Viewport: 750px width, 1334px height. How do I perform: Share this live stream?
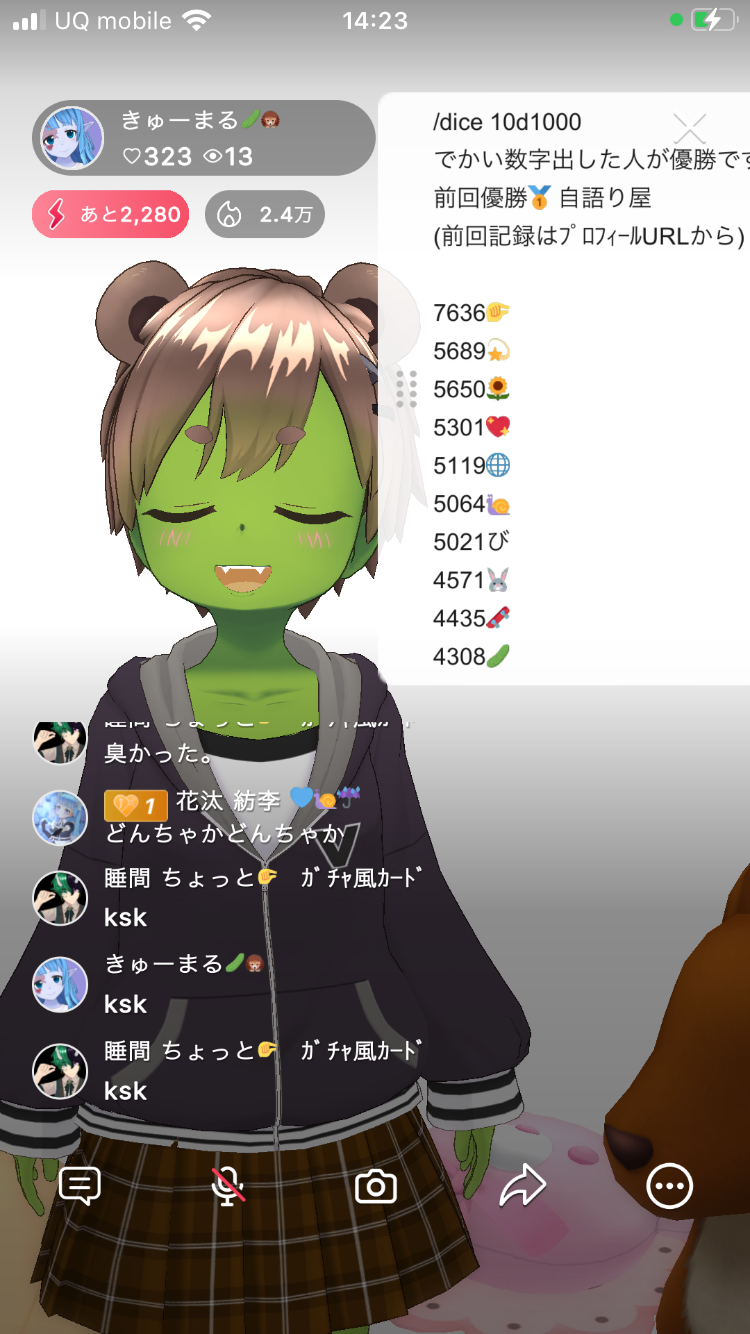point(522,1187)
